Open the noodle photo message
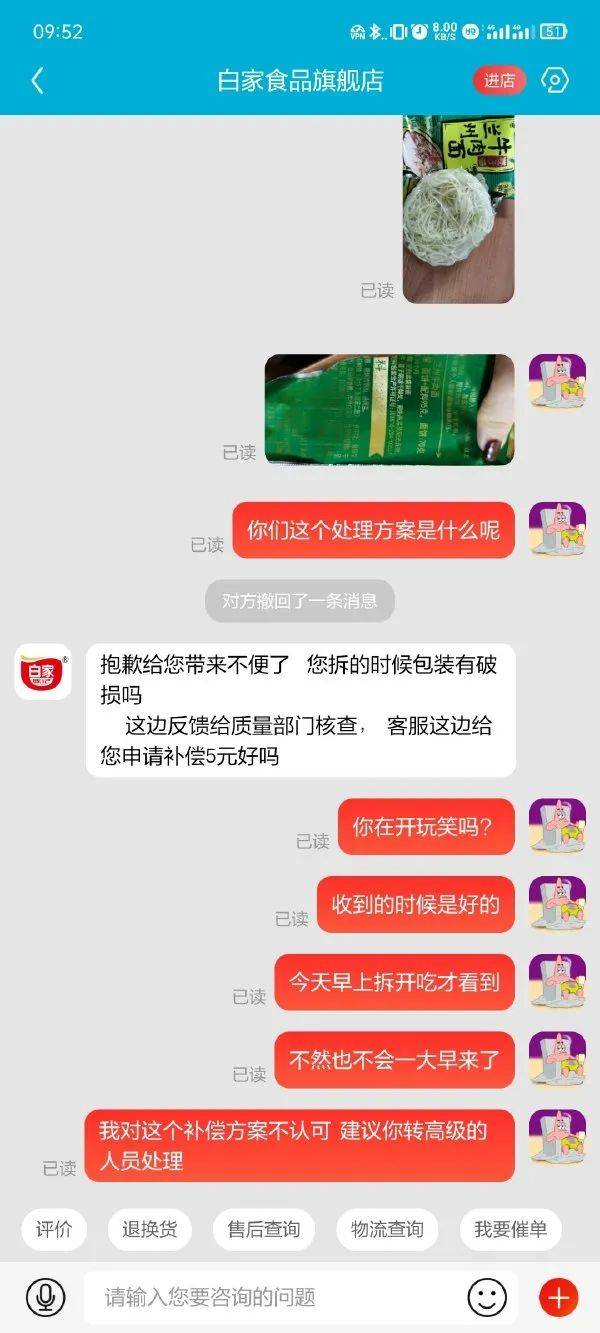600x1333 pixels. click(x=458, y=208)
